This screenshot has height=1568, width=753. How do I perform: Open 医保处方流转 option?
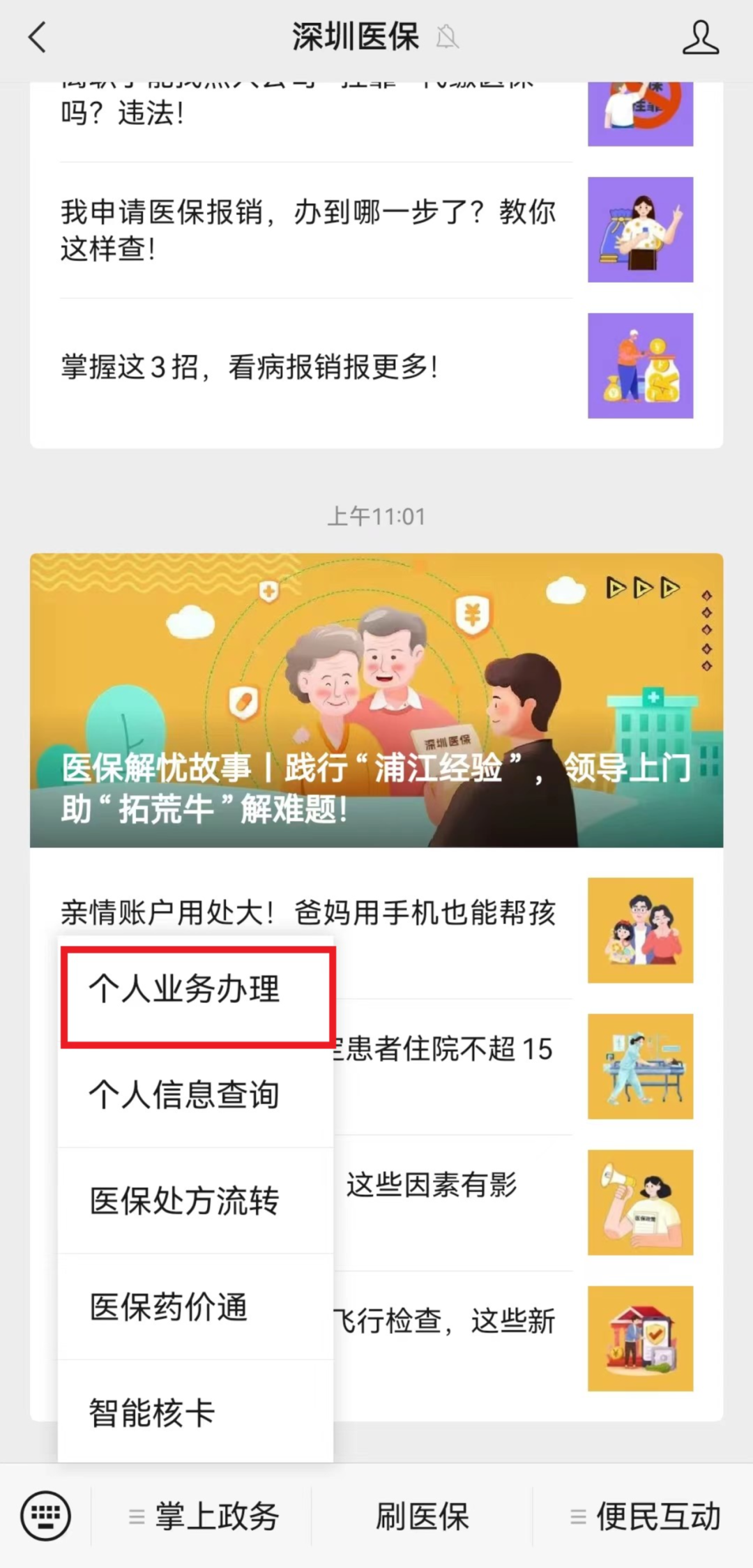(x=185, y=1200)
